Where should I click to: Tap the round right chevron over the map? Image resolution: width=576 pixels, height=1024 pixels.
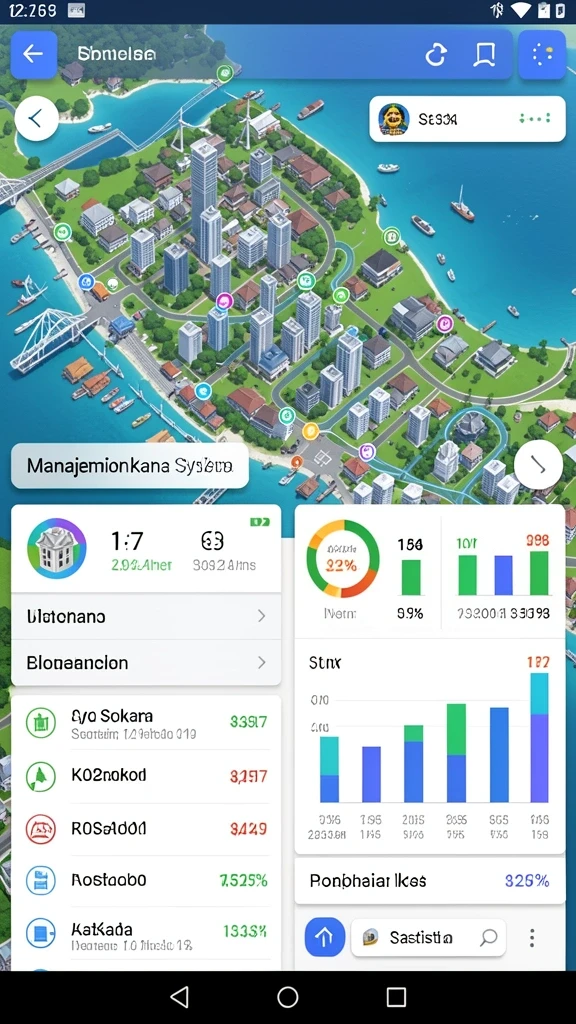[538, 465]
